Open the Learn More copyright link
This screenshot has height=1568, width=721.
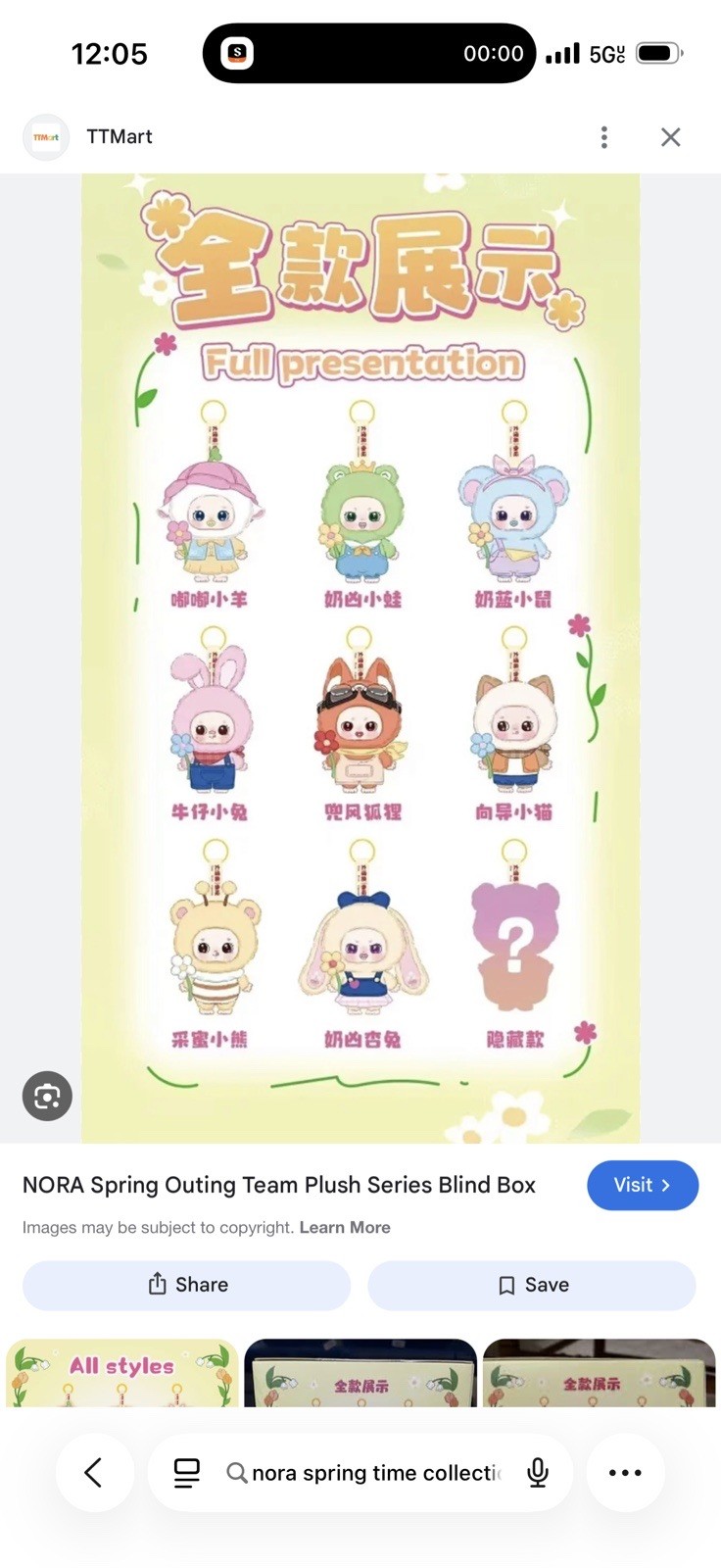pyautogui.click(x=345, y=1227)
